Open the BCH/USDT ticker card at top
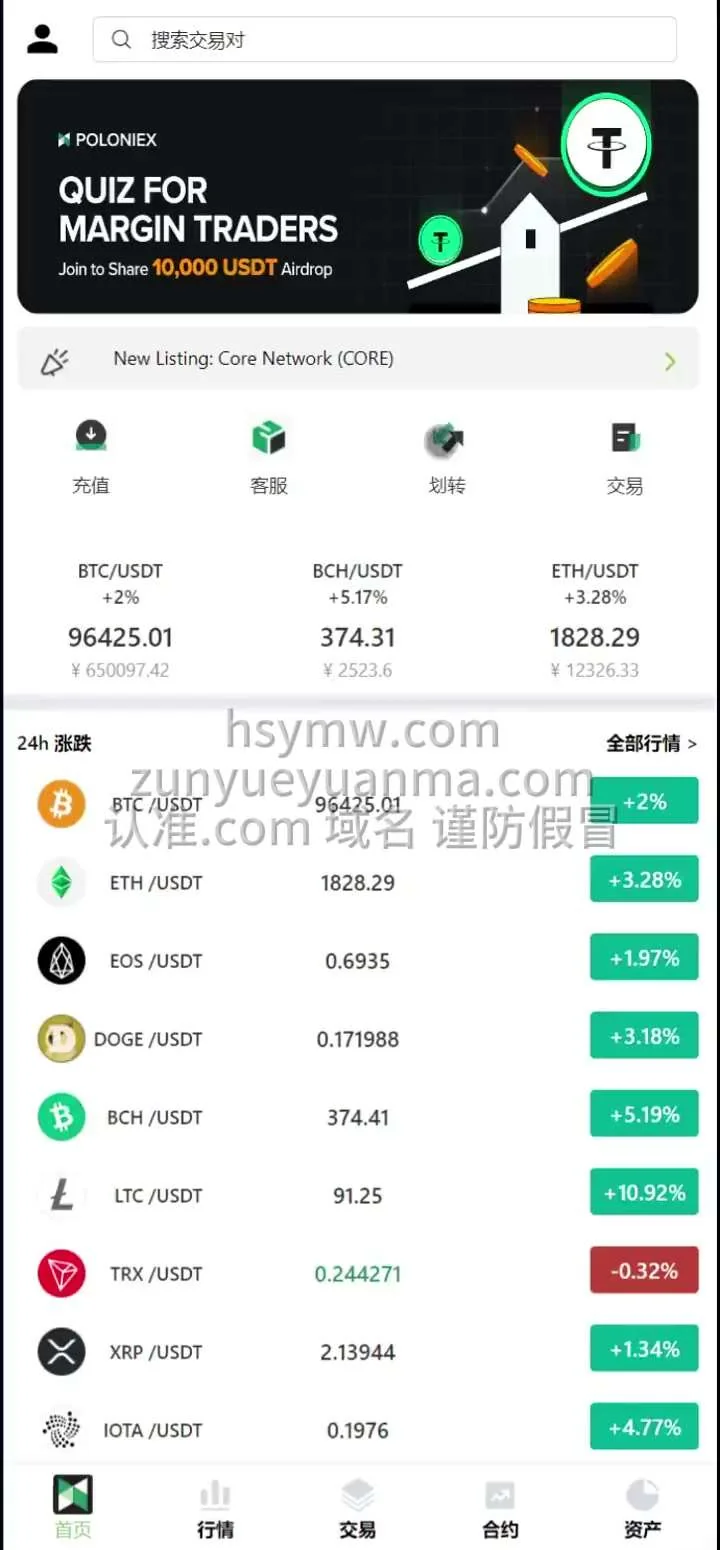The width and height of the screenshot is (720, 1550). point(357,620)
